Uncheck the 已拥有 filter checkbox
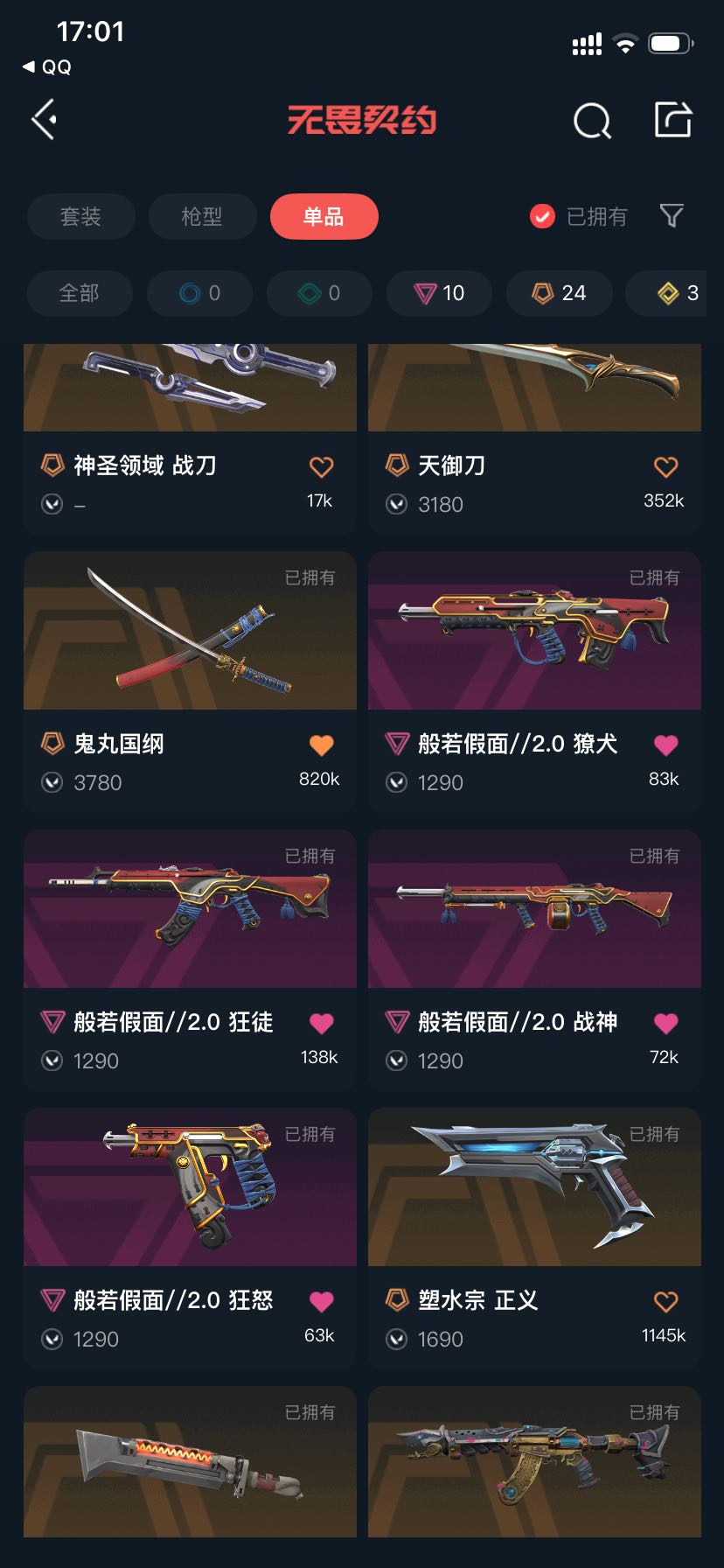 coord(542,216)
